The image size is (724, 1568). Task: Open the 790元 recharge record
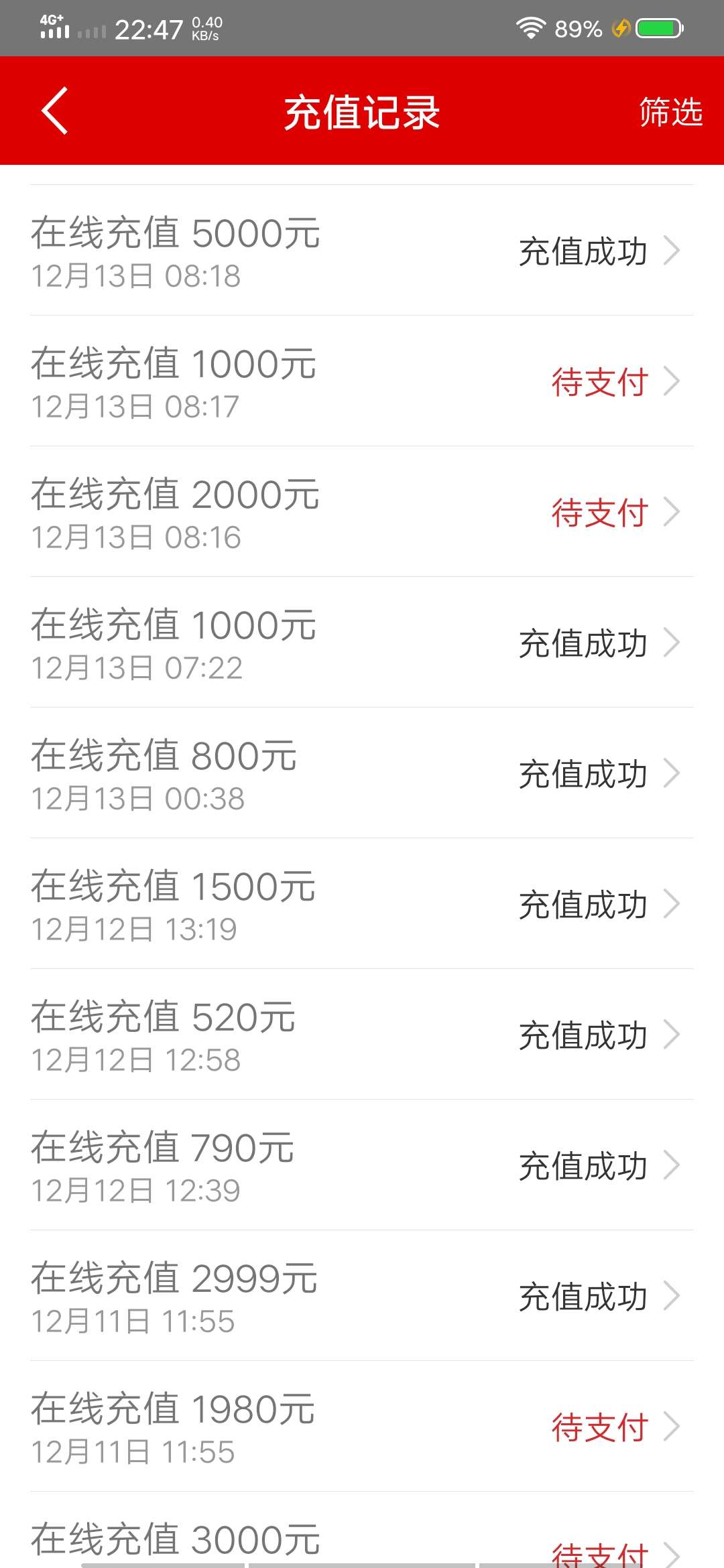[x=362, y=1165]
